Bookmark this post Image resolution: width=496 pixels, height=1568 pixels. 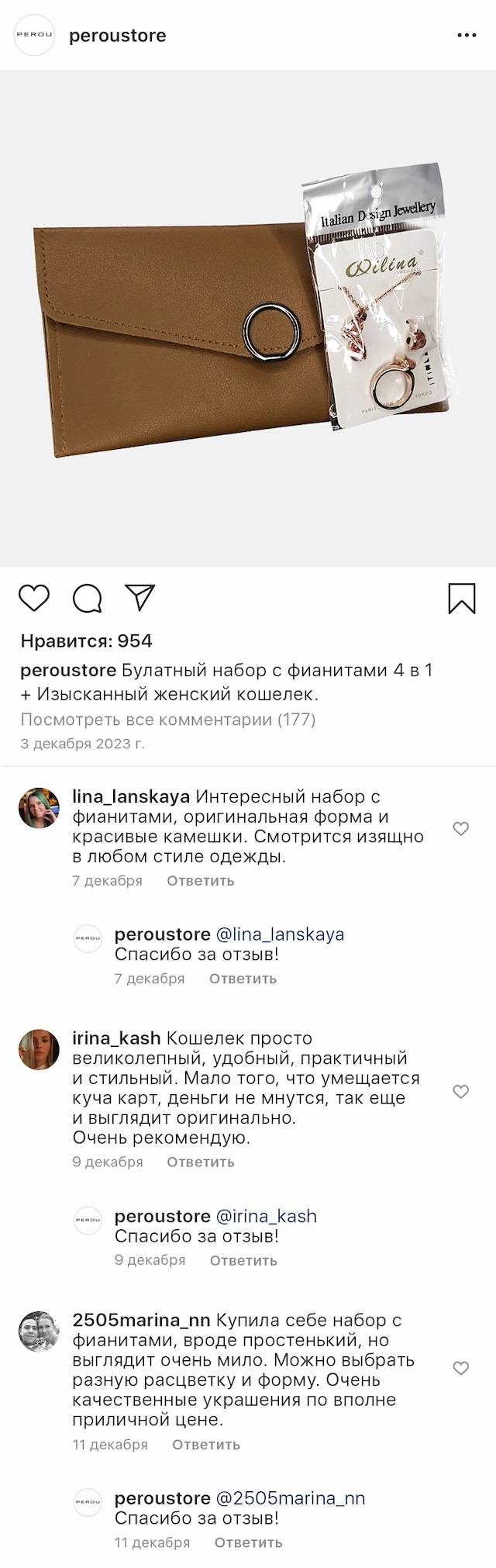(x=462, y=598)
